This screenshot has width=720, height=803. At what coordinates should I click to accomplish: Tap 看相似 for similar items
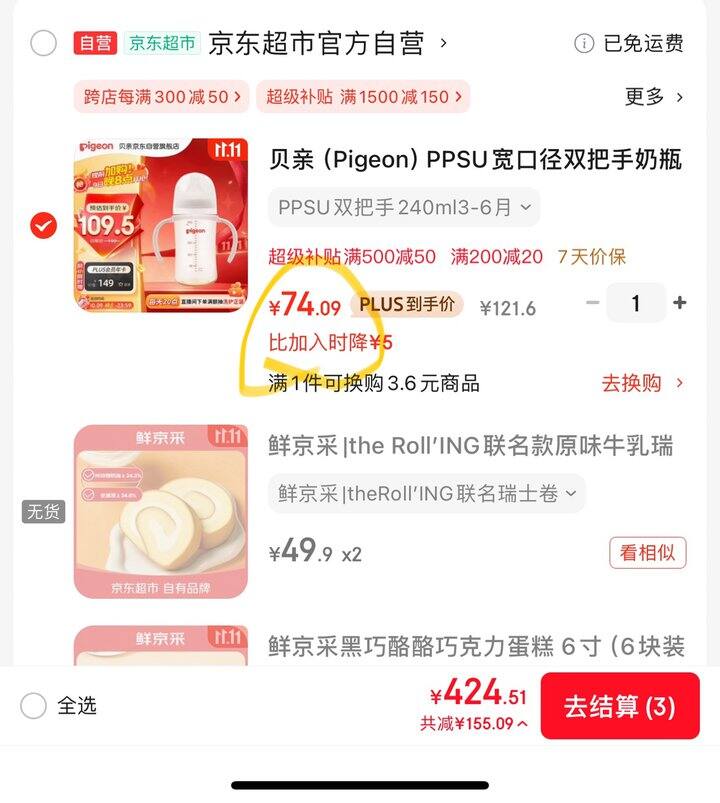tap(647, 552)
